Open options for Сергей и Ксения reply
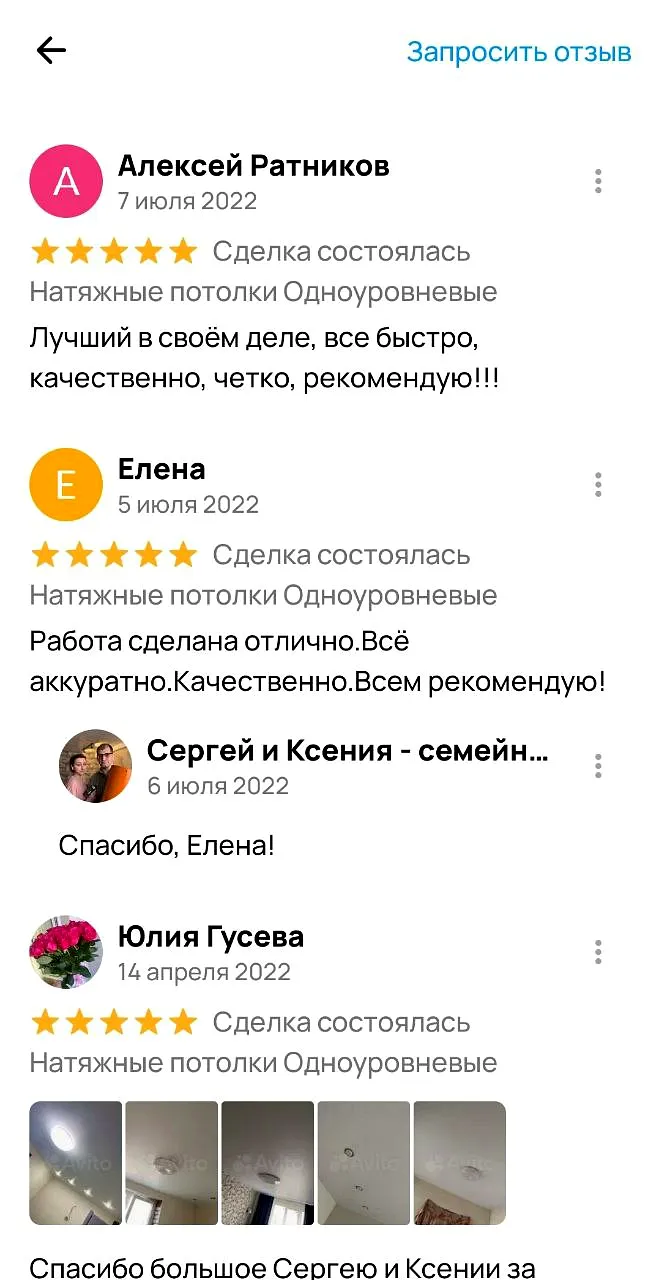661x1280 pixels. coord(598,766)
